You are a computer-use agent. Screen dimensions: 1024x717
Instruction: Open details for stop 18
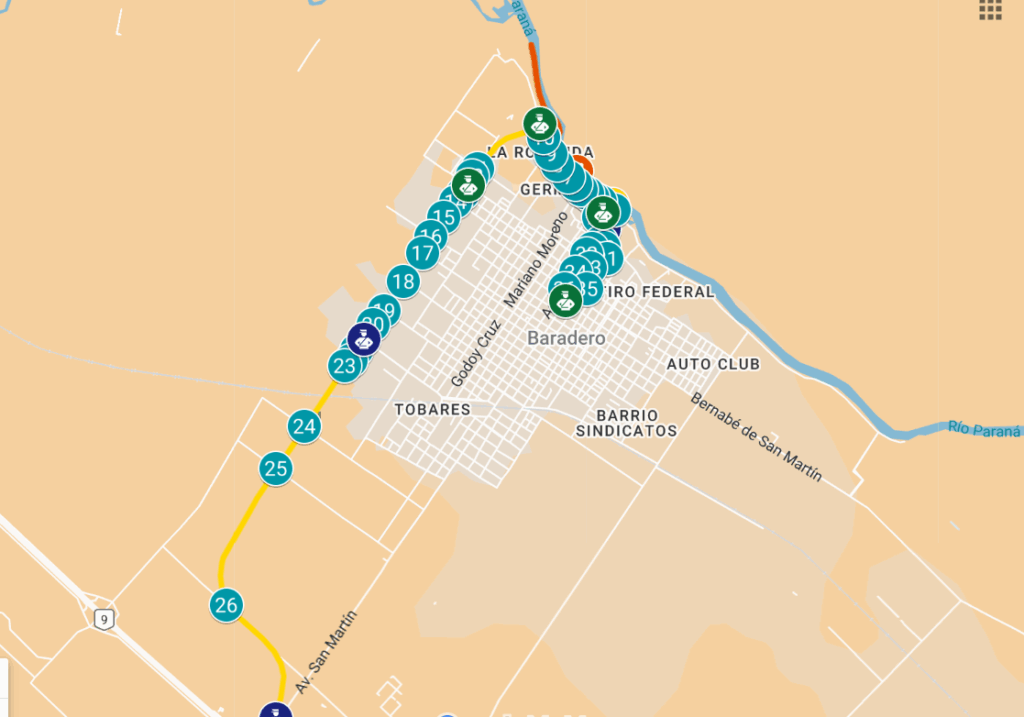point(403,282)
